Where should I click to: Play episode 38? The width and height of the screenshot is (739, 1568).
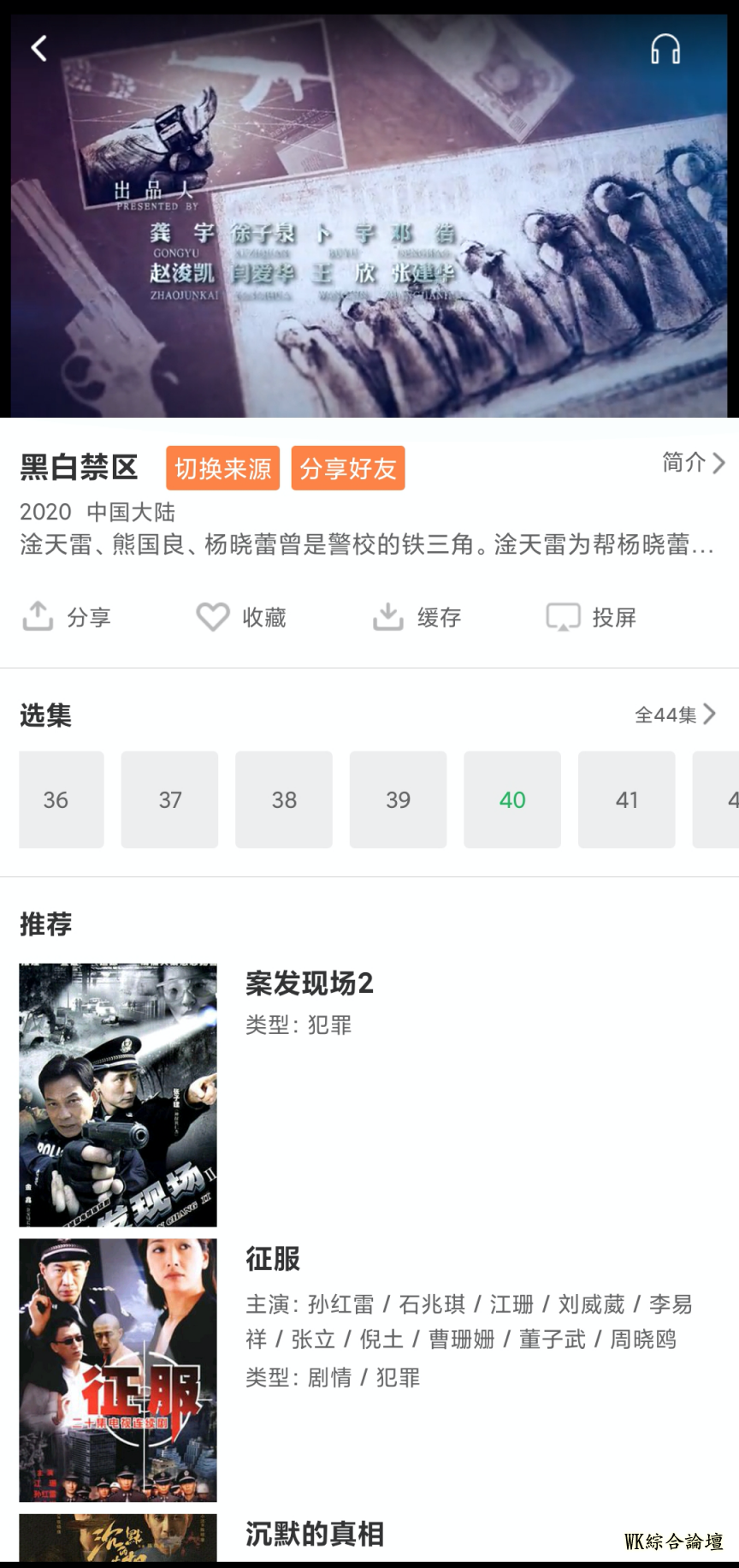tap(284, 799)
